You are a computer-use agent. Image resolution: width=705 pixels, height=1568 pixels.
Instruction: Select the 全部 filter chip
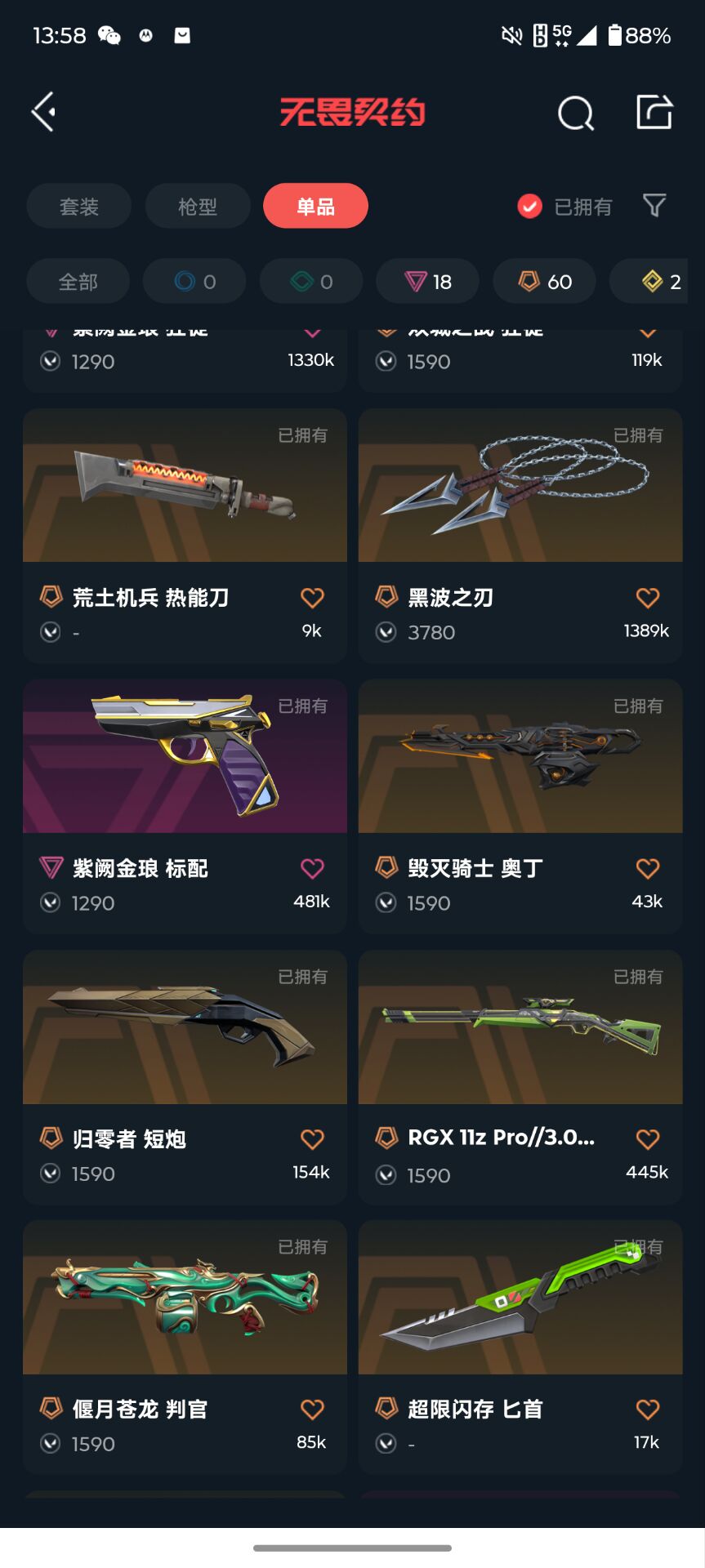(78, 282)
